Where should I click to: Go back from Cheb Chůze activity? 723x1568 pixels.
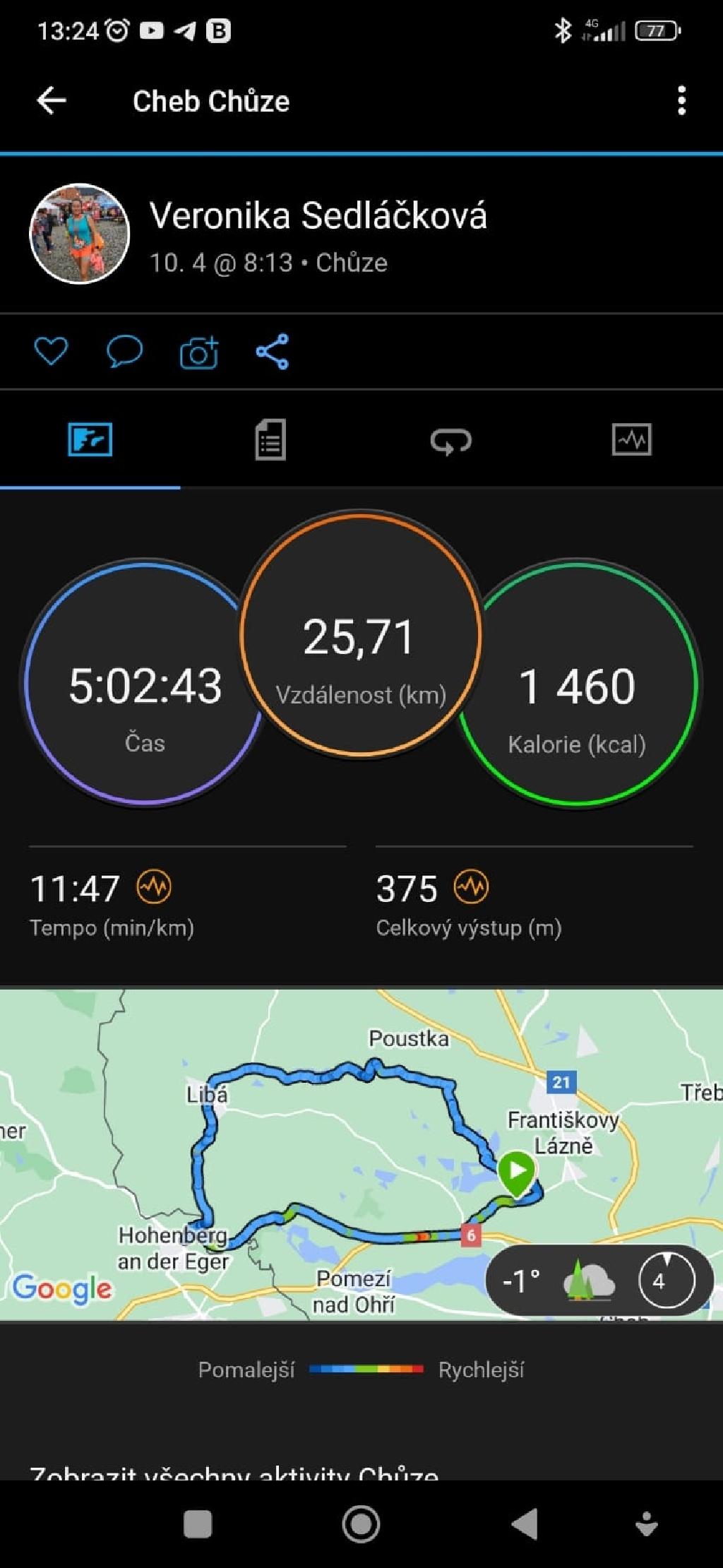tap(52, 101)
